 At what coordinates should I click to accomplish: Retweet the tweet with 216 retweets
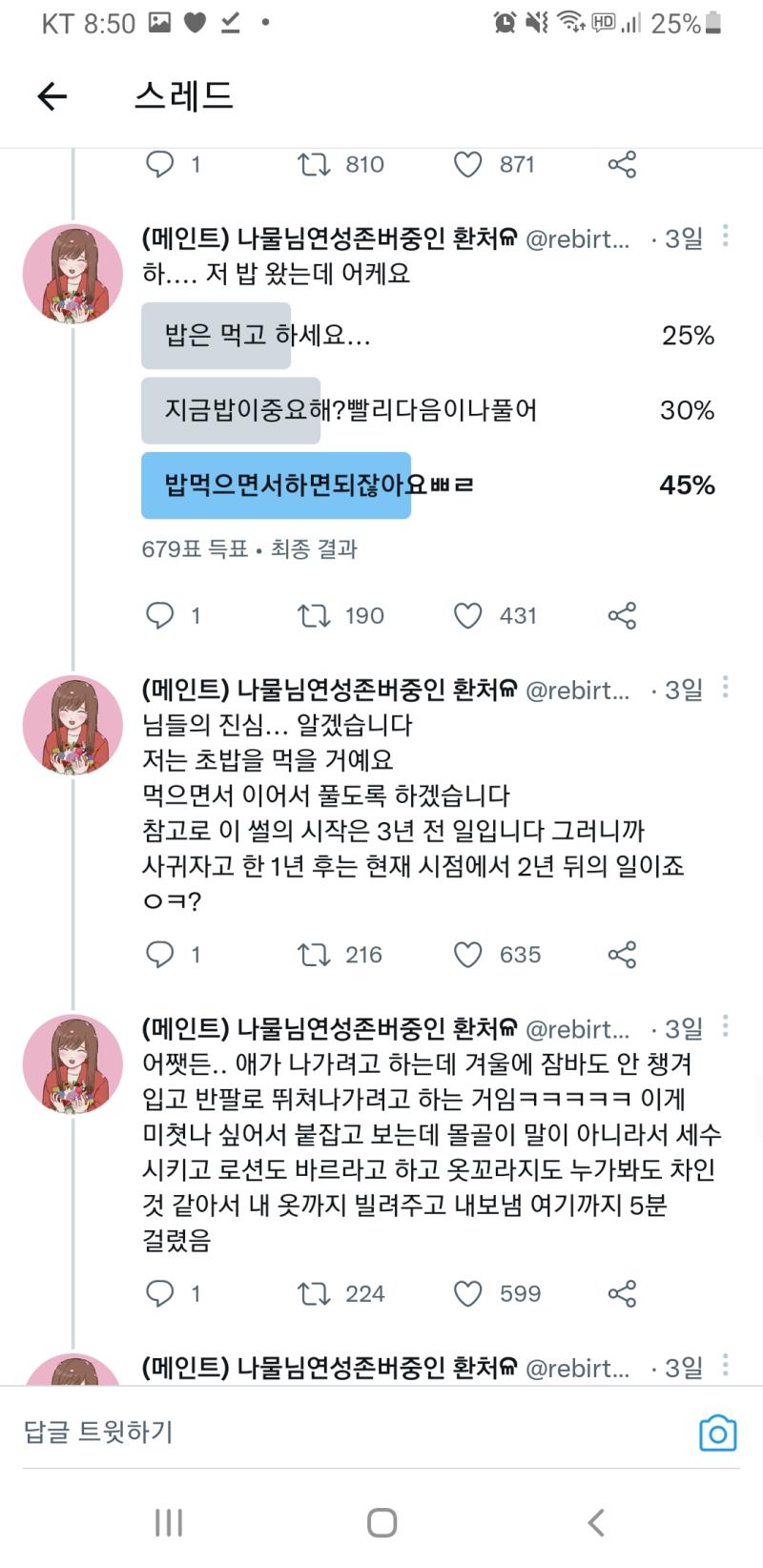(x=314, y=955)
